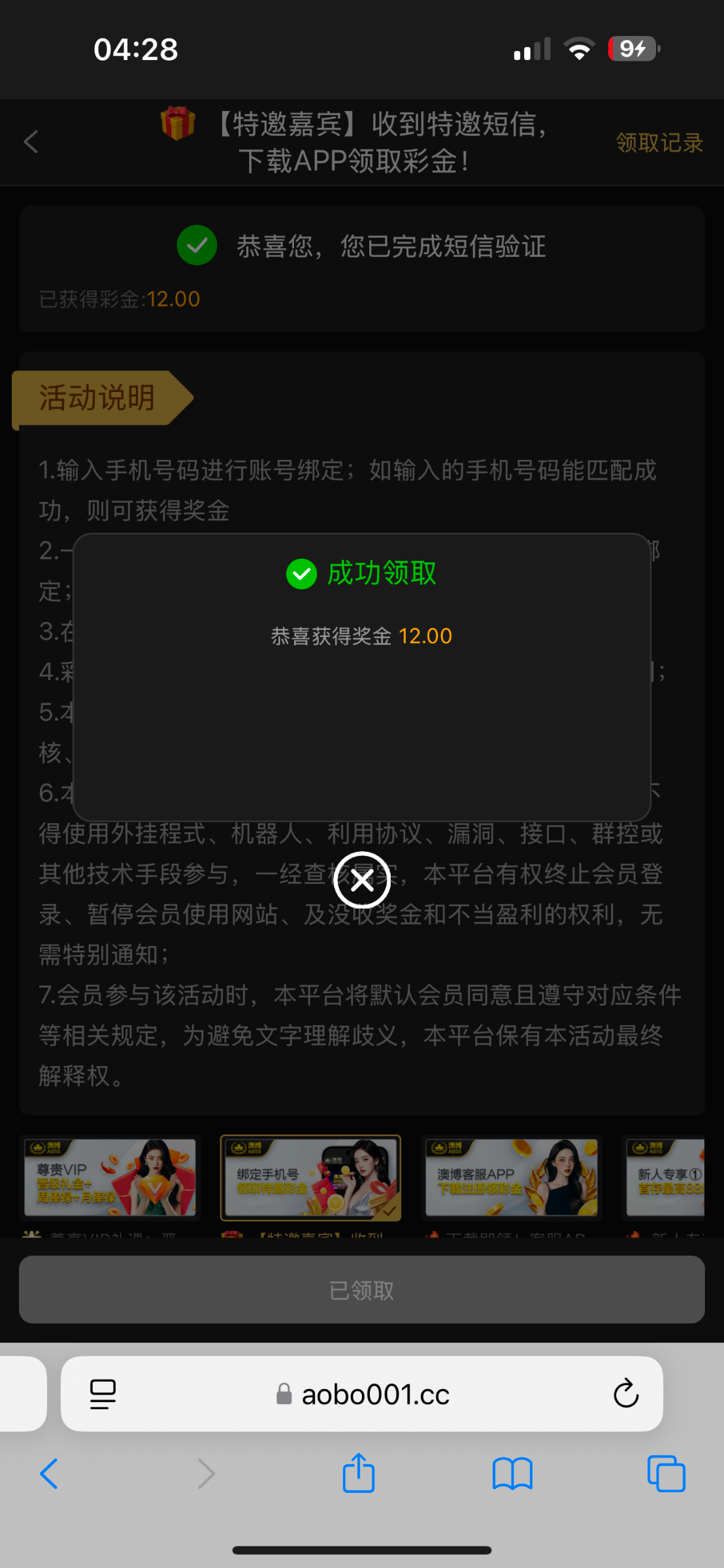Tap the page settings icon left of the address bar
The image size is (724, 1568).
103,1394
